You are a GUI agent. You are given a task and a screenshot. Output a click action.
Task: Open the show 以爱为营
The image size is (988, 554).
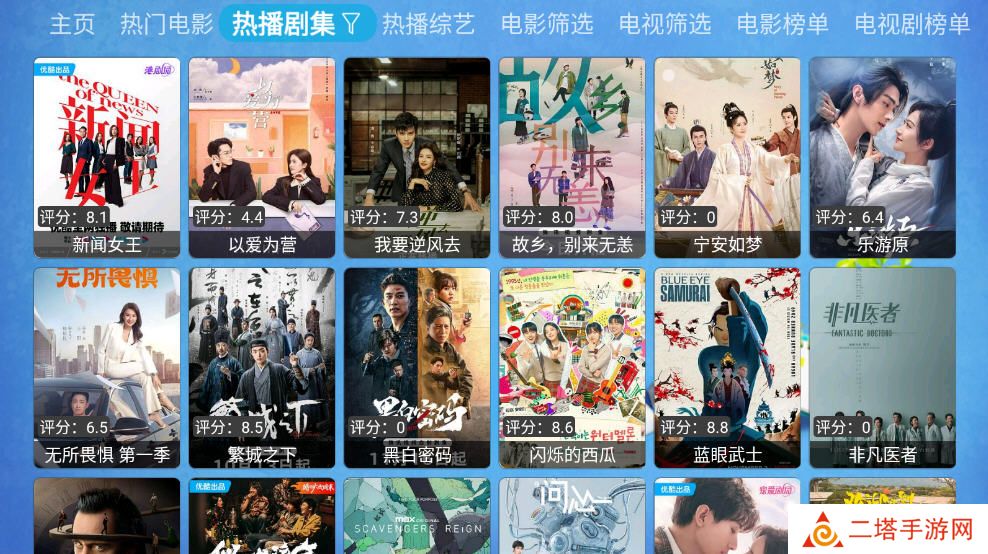click(262, 157)
